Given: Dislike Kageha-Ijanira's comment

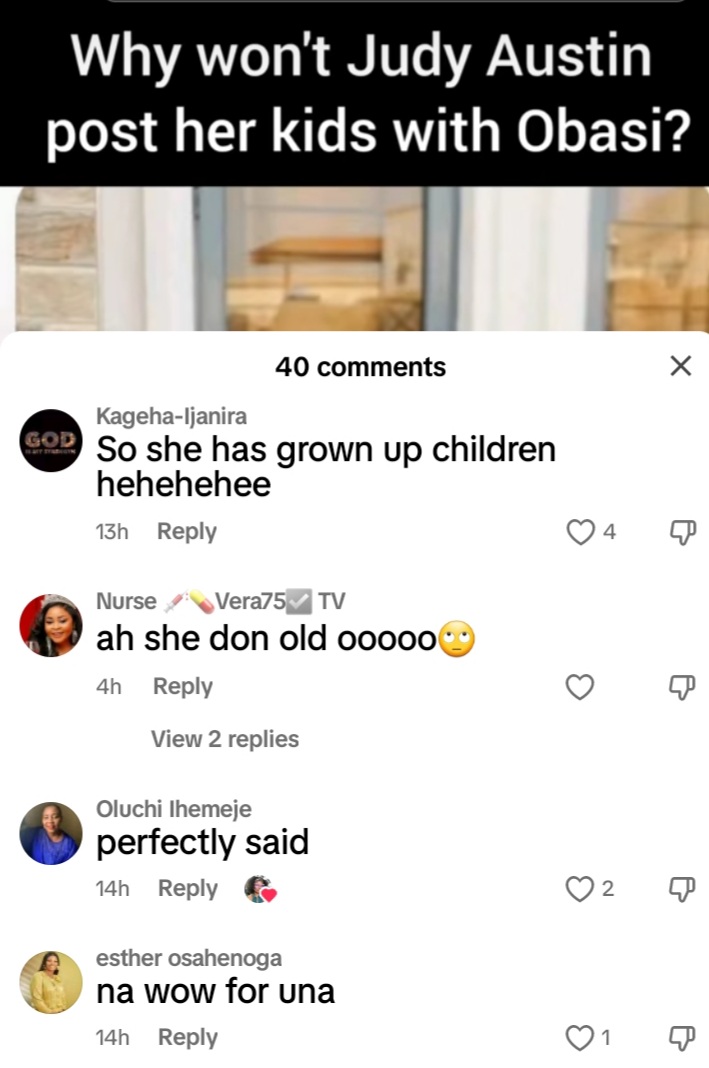Looking at the screenshot, I should tap(680, 533).
